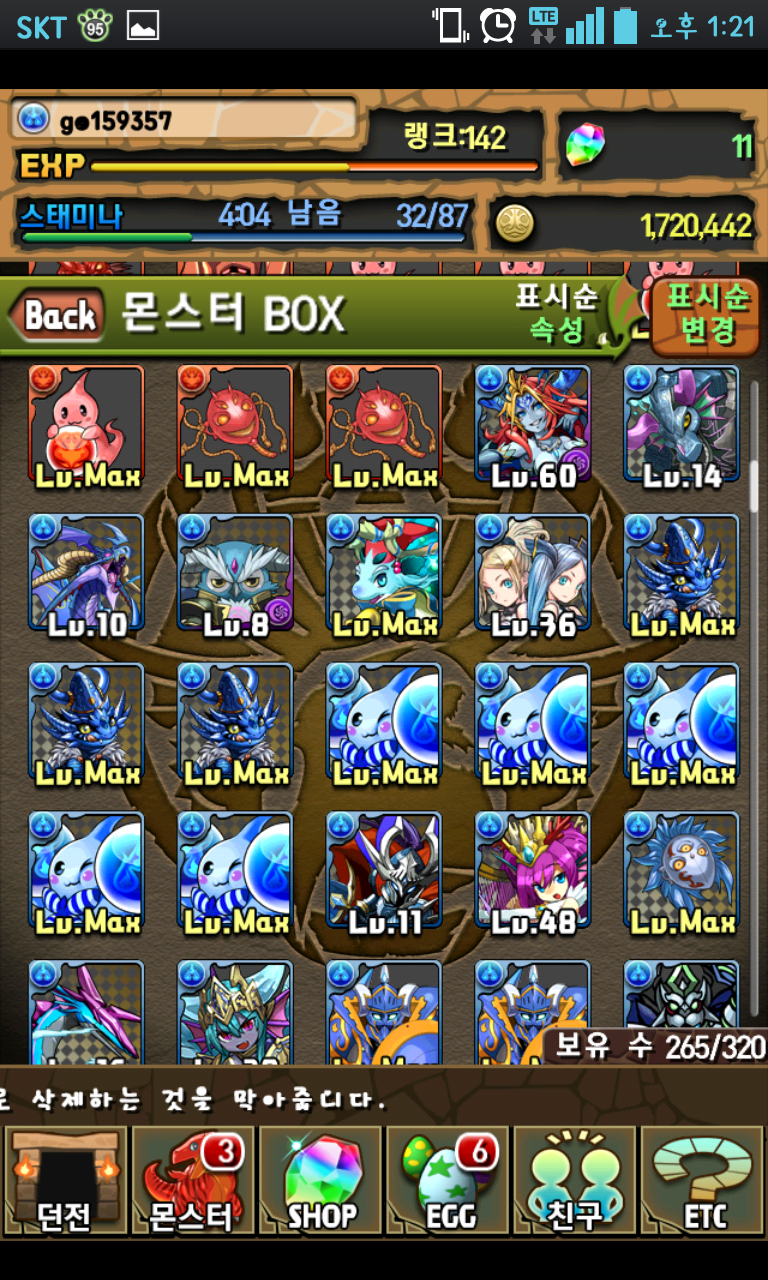Select the Lv.8 owl monster
768x1280 pixels.
[235, 574]
